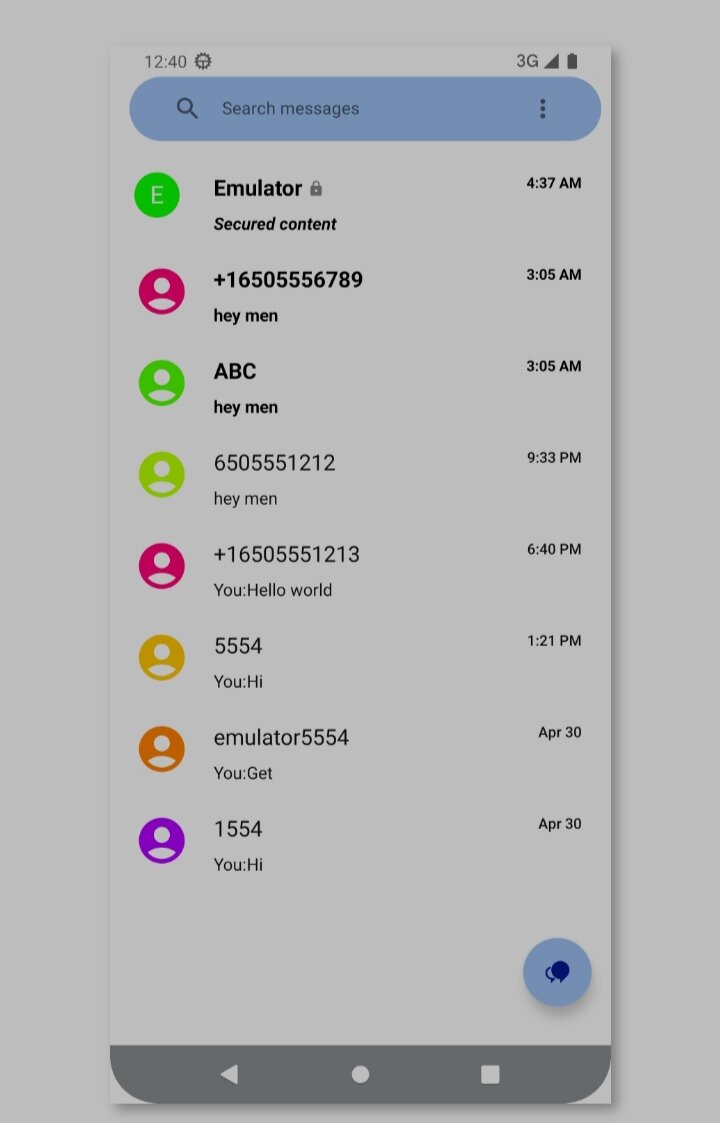Go to the home screen
Screen dimensions: 720x1123
point(360,1074)
